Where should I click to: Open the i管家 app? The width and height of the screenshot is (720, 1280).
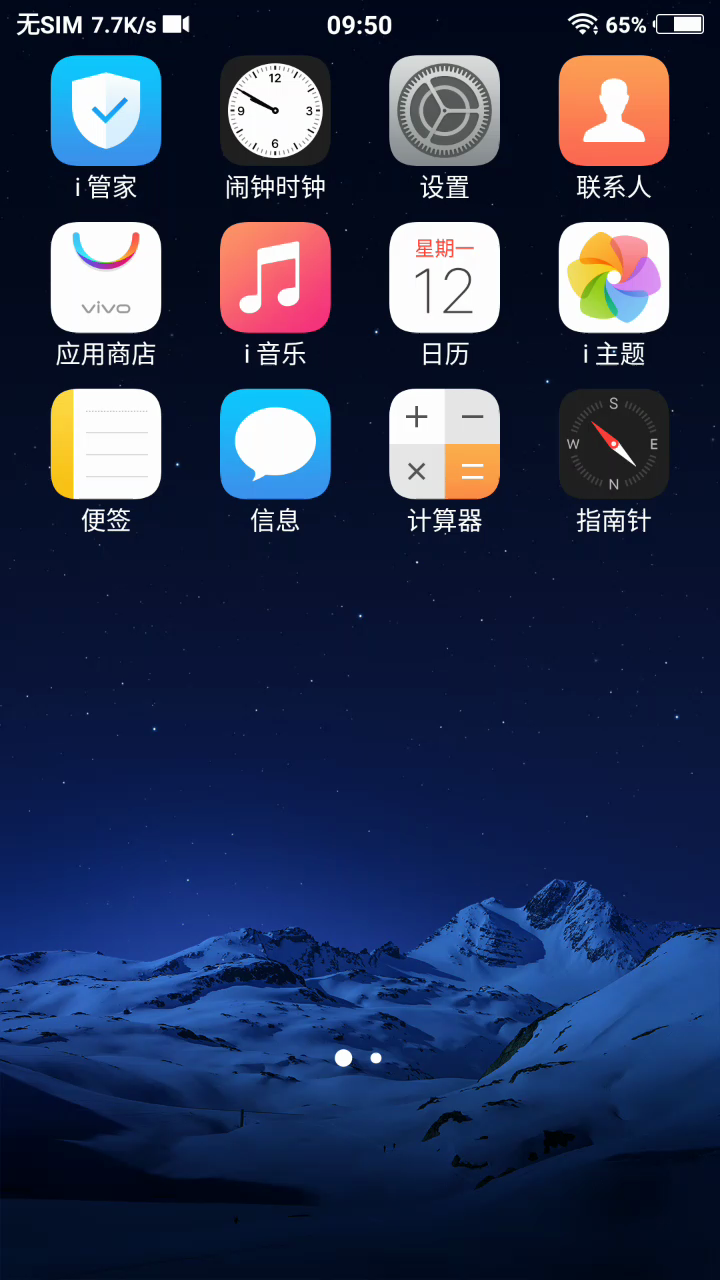click(106, 111)
